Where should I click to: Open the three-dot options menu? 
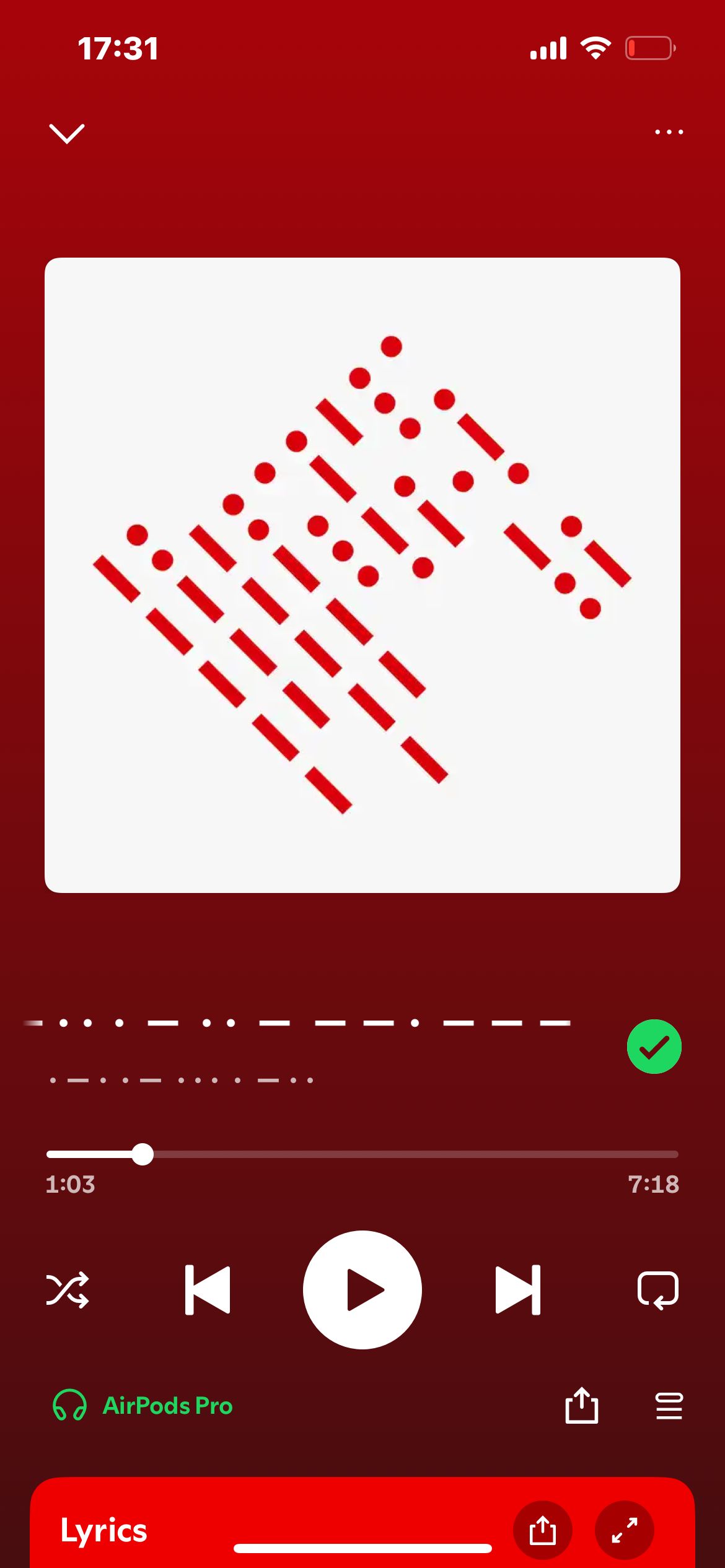669,132
